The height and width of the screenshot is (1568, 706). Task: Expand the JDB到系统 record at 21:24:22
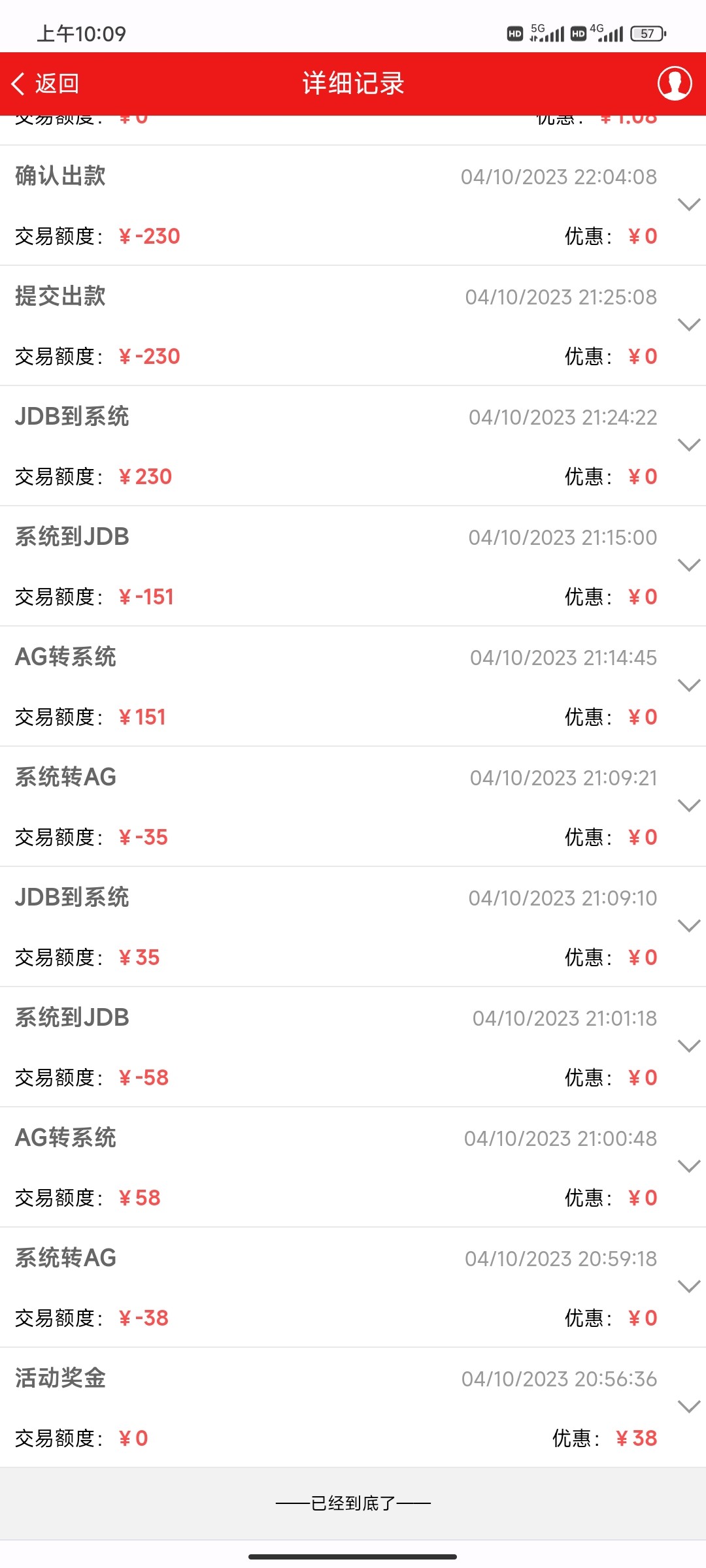[689, 445]
